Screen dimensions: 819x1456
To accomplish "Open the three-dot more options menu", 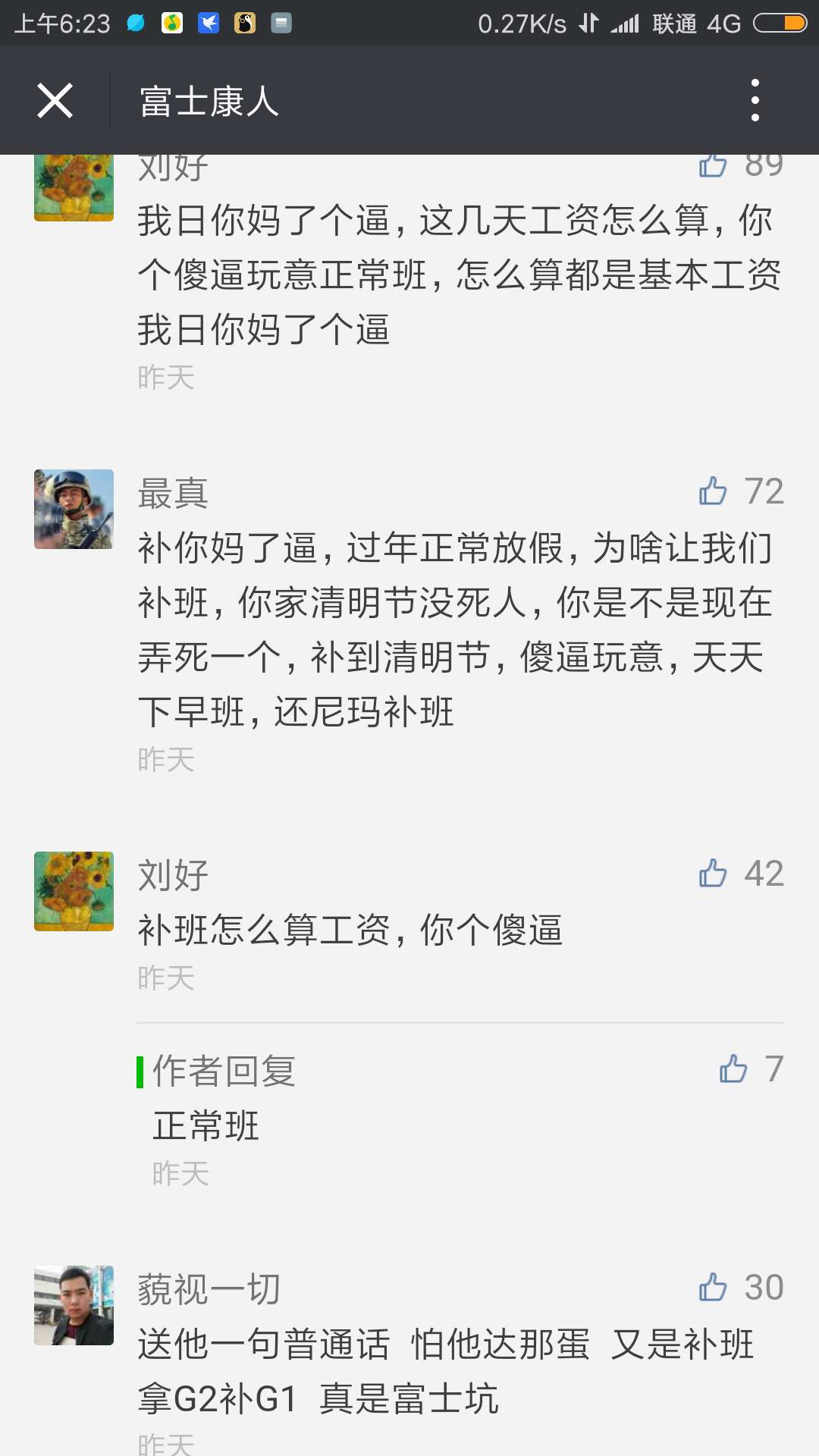I will click(x=755, y=100).
